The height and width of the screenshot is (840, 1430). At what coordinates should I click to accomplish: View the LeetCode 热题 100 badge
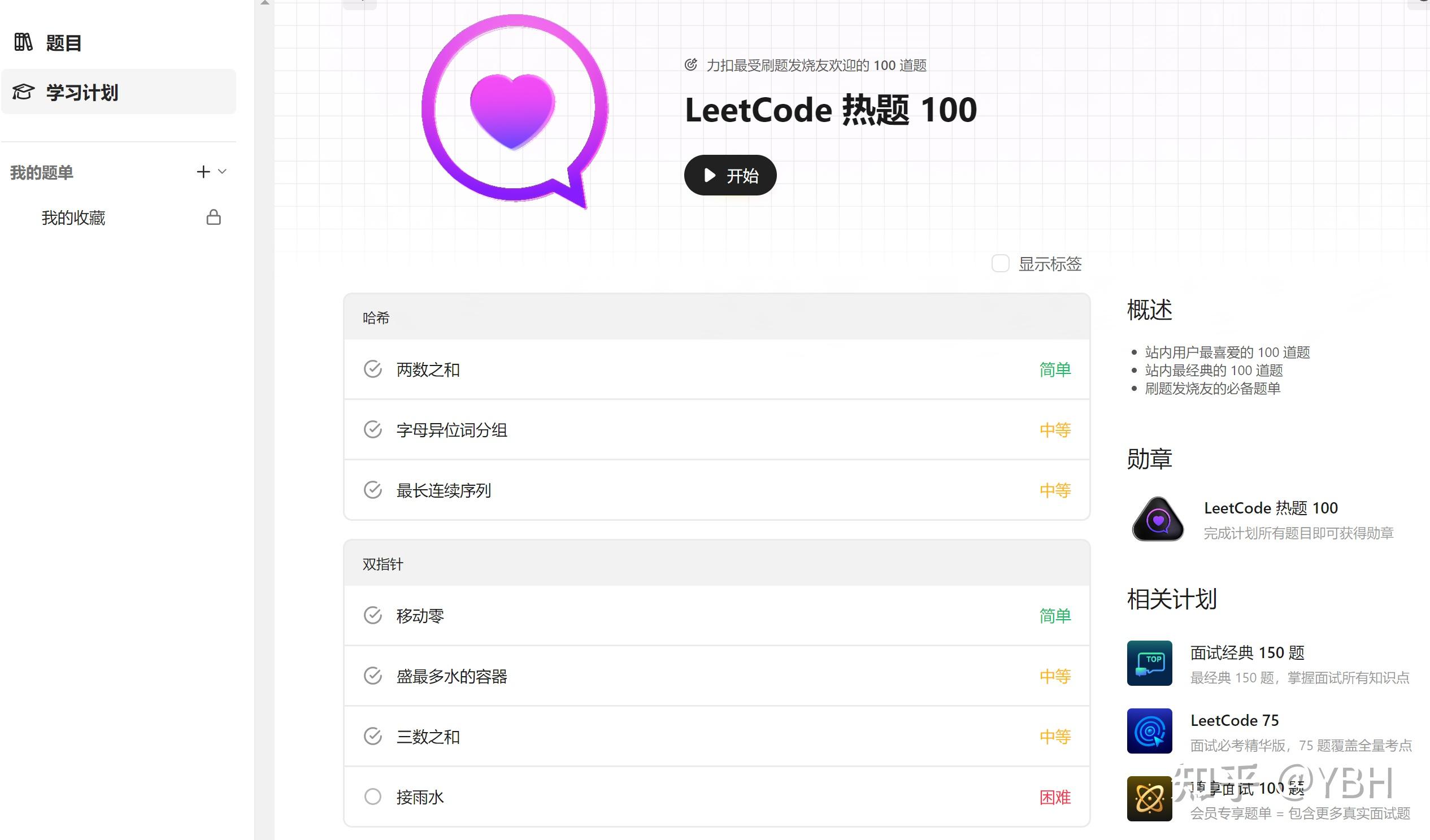click(x=1158, y=519)
